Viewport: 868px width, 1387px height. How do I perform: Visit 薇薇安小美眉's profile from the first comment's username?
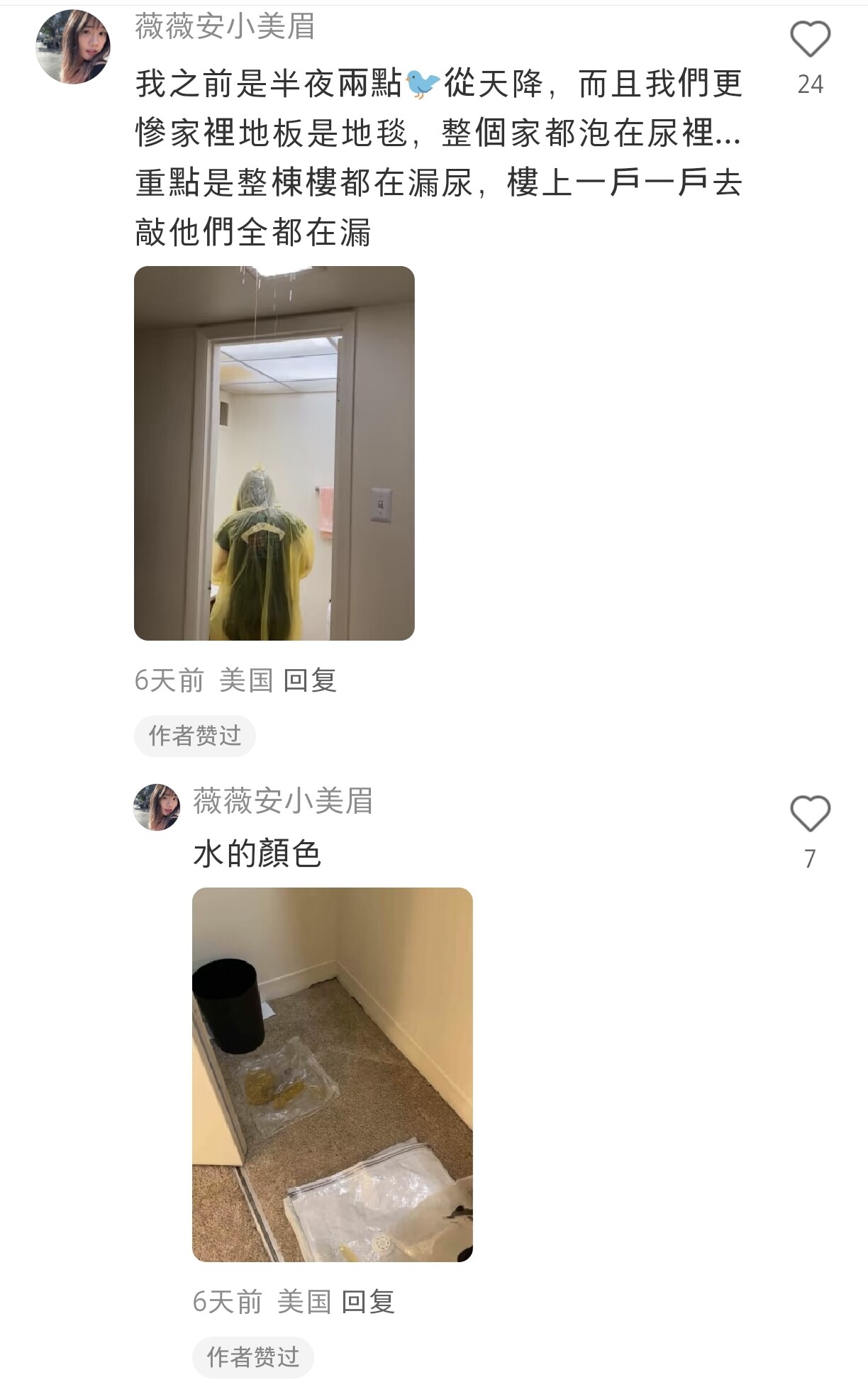tap(225, 27)
